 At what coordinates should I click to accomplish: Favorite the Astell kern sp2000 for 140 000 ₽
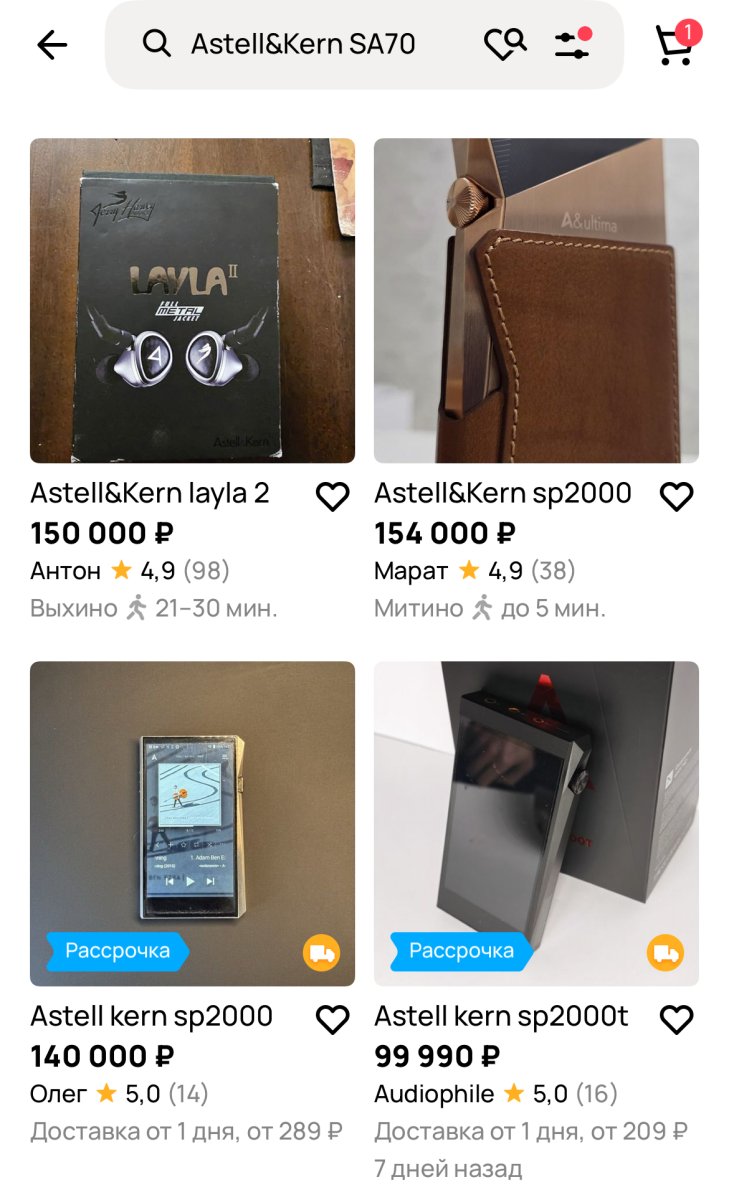pyautogui.click(x=332, y=1020)
